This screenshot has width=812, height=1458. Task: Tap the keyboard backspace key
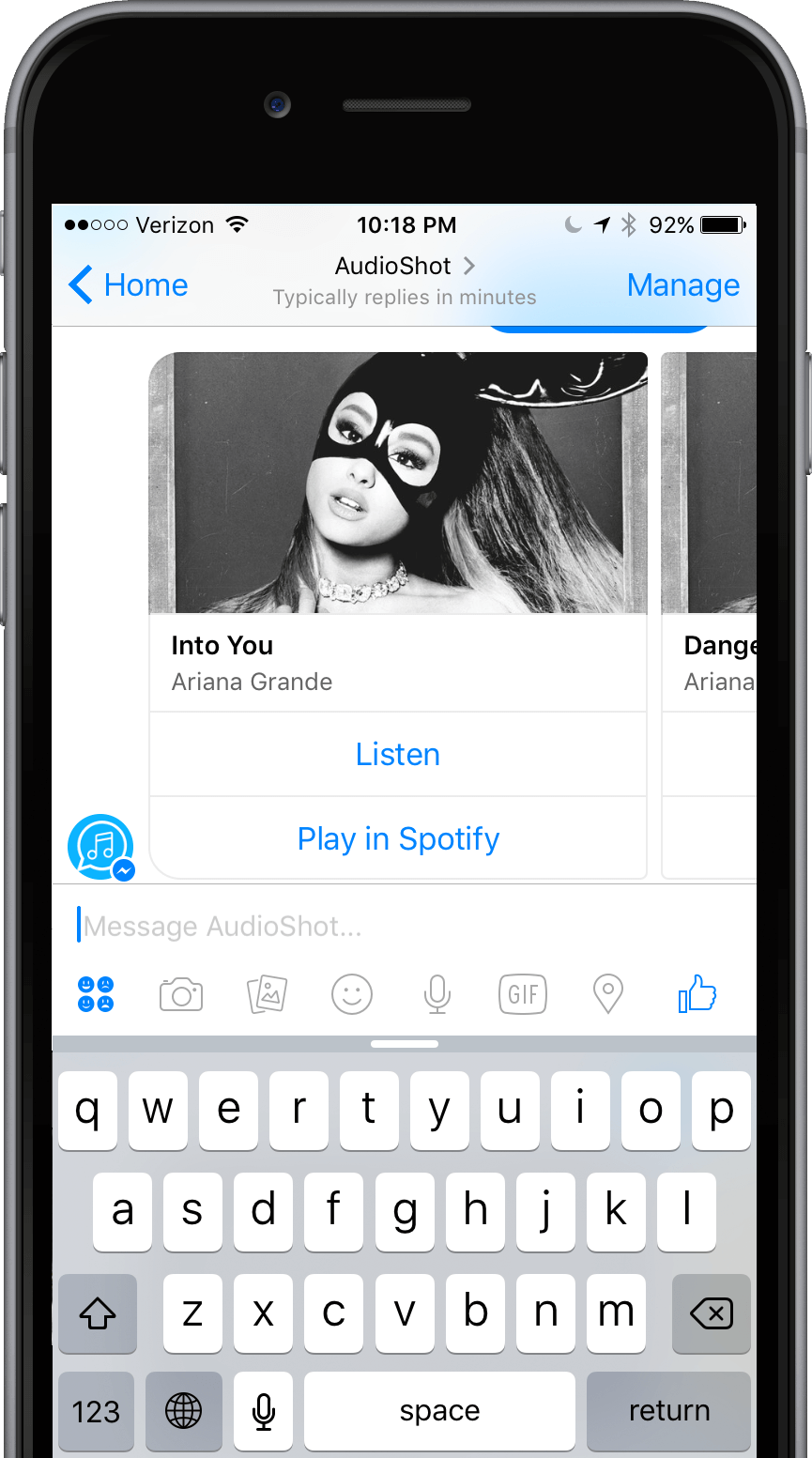coord(712,1313)
